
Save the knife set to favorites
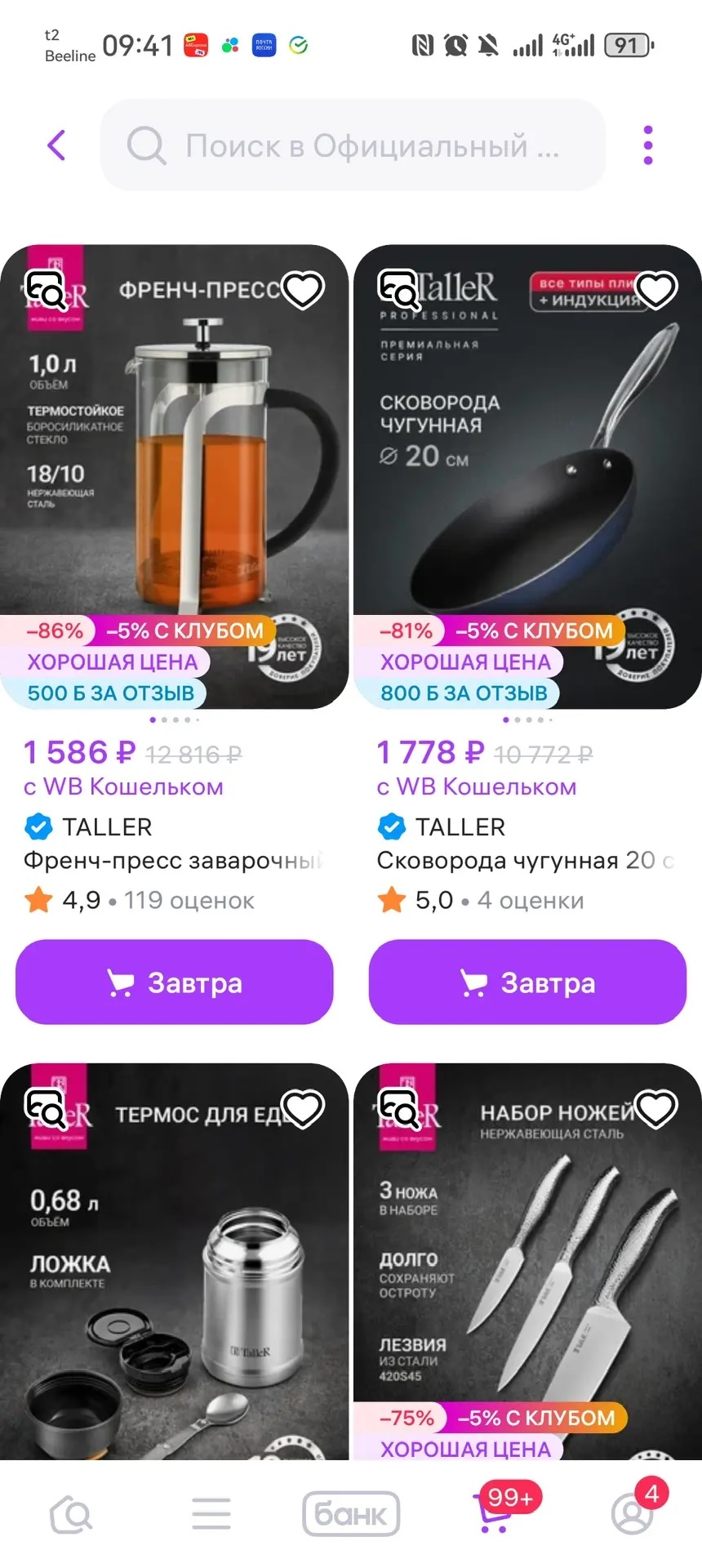point(656,1108)
